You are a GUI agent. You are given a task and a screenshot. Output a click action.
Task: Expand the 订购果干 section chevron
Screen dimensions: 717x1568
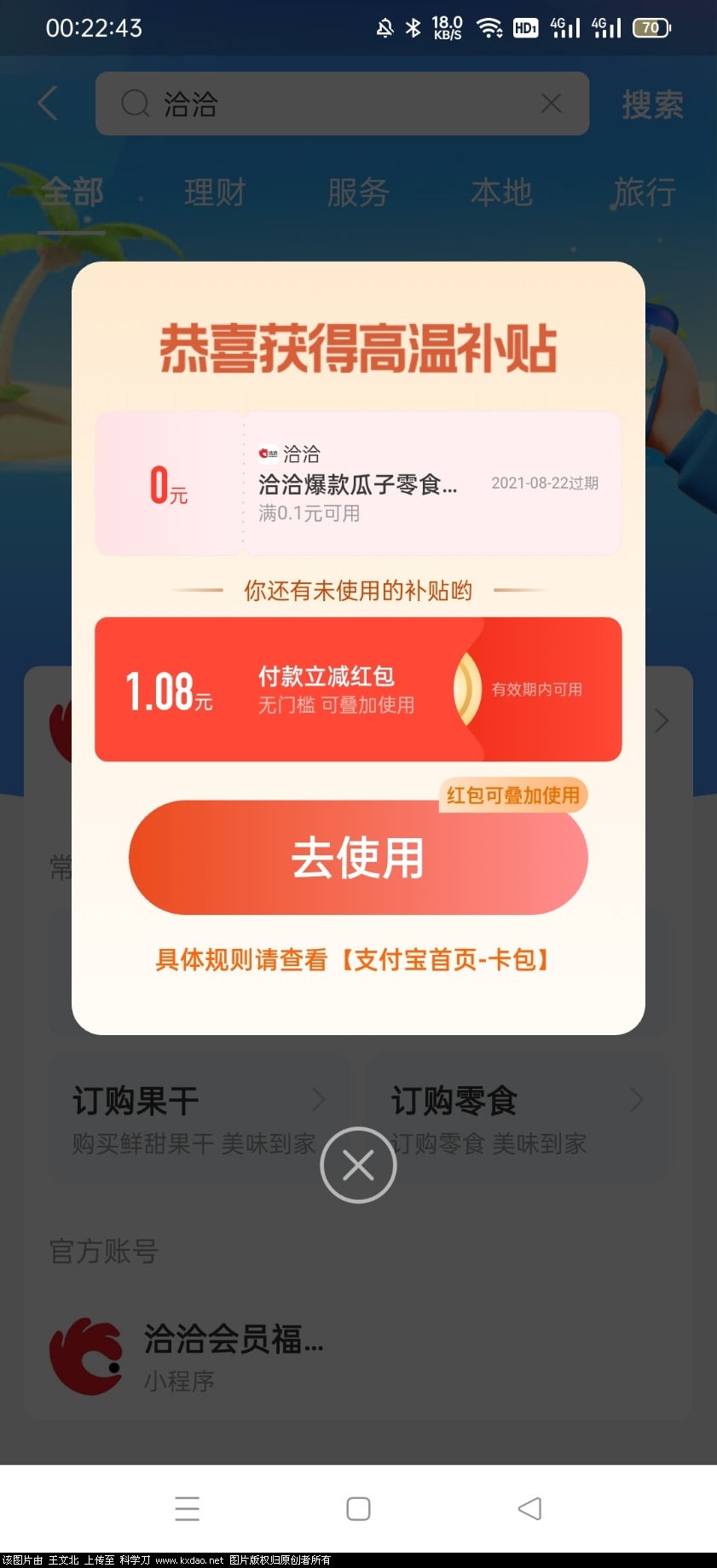click(x=320, y=1099)
